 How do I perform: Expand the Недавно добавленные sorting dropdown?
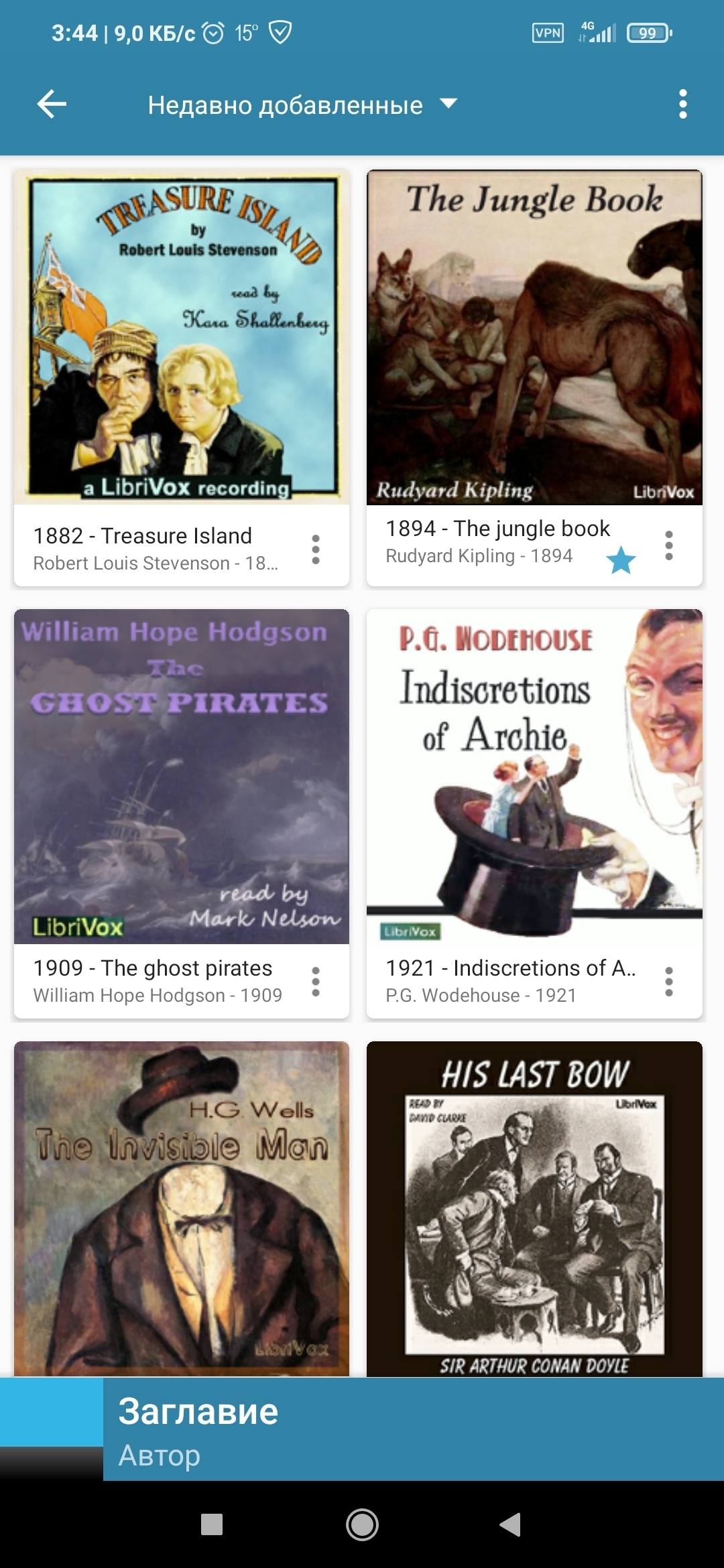pyautogui.click(x=302, y=105)
